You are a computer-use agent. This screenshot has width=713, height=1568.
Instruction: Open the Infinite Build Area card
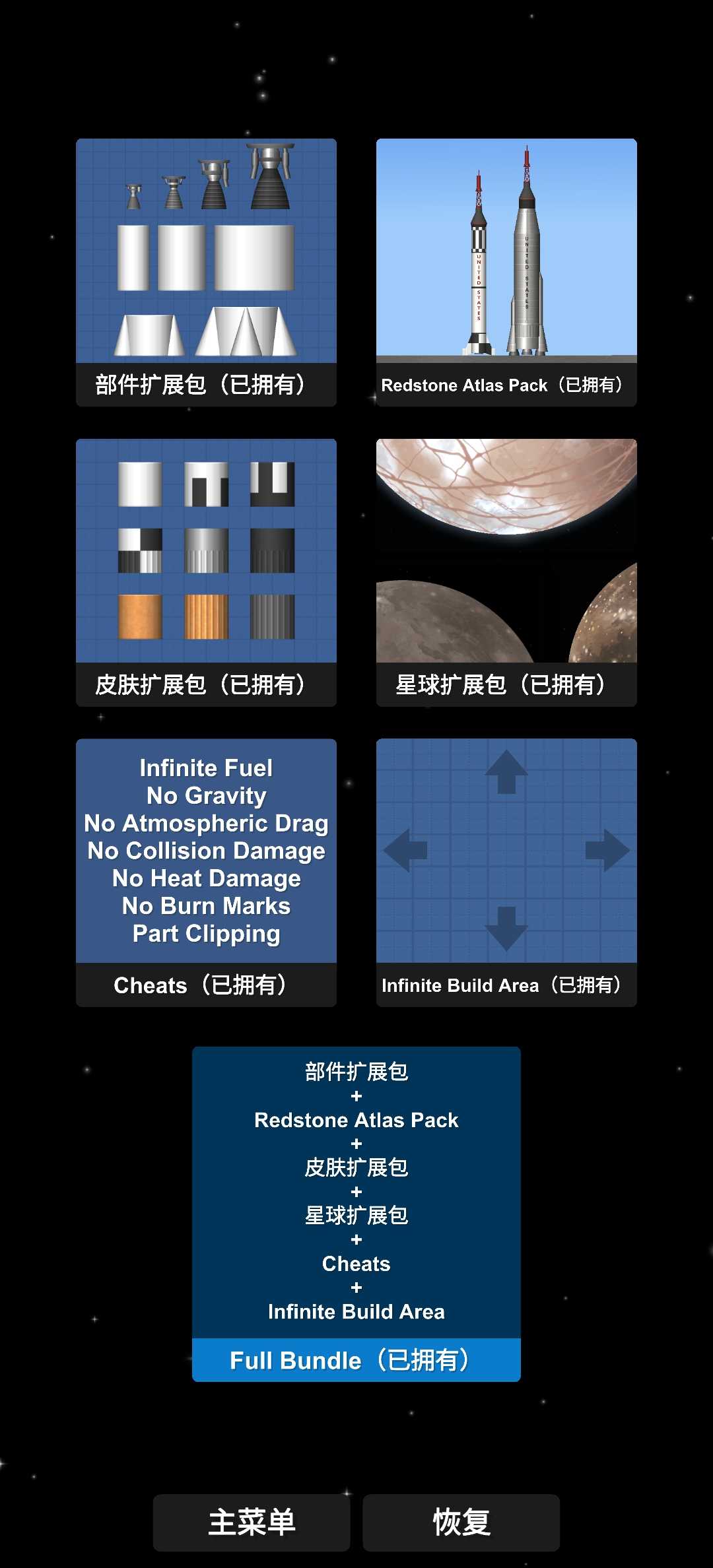[x=506, y=872]
